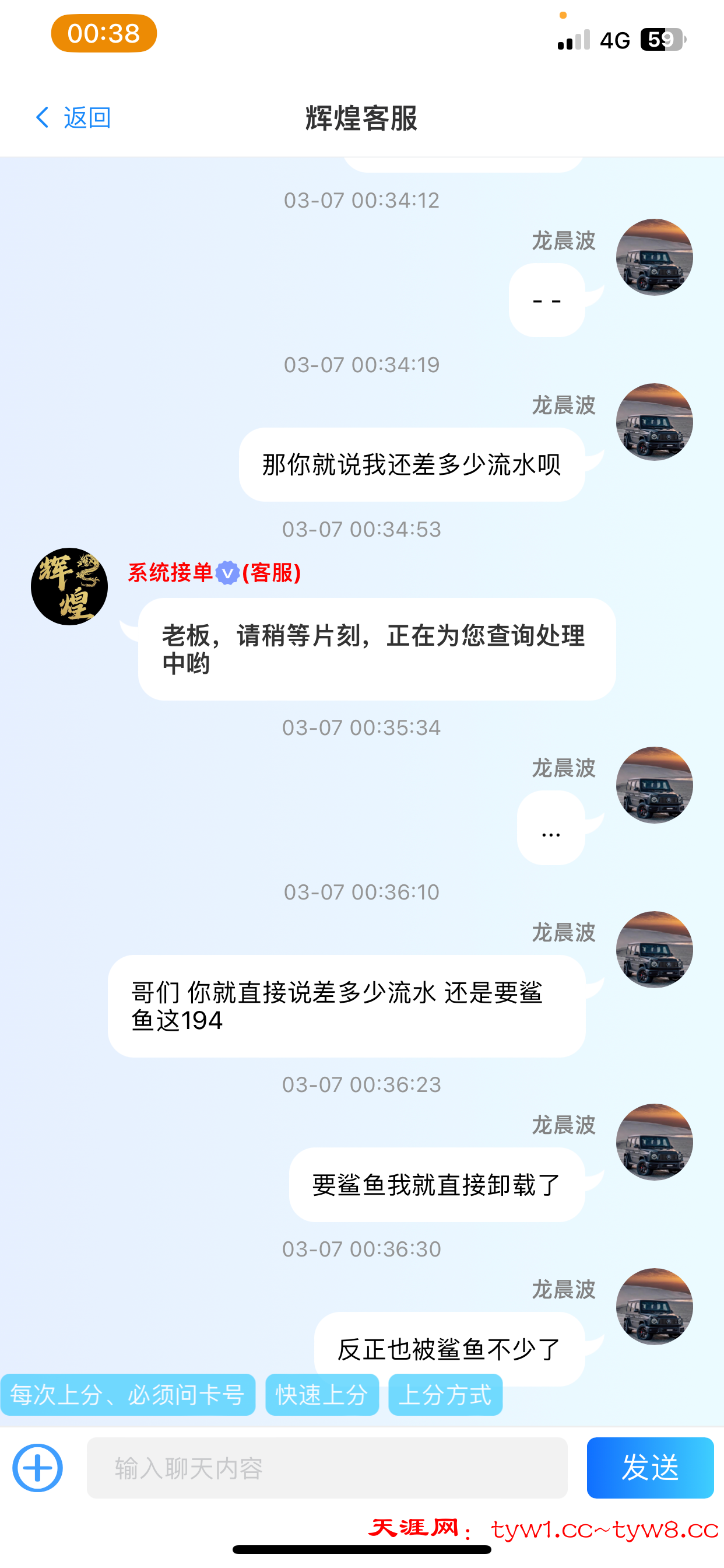Send the message with 发送

[650, 1468]
